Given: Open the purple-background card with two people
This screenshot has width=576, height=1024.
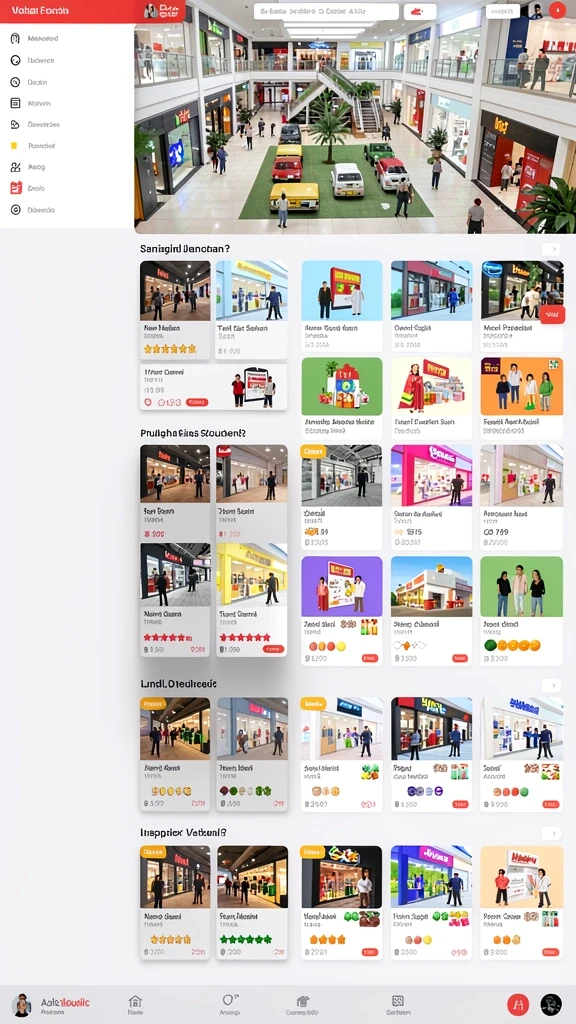Looking at the screenshot, I should [x=342, y=610].
